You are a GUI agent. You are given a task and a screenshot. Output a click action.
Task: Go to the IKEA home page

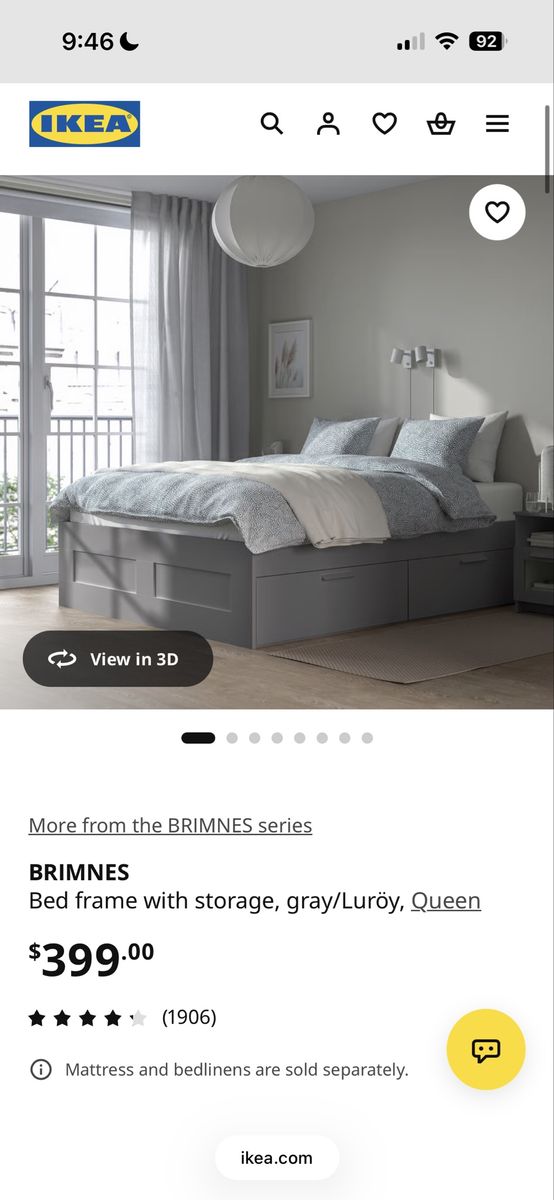coord(84,124)
